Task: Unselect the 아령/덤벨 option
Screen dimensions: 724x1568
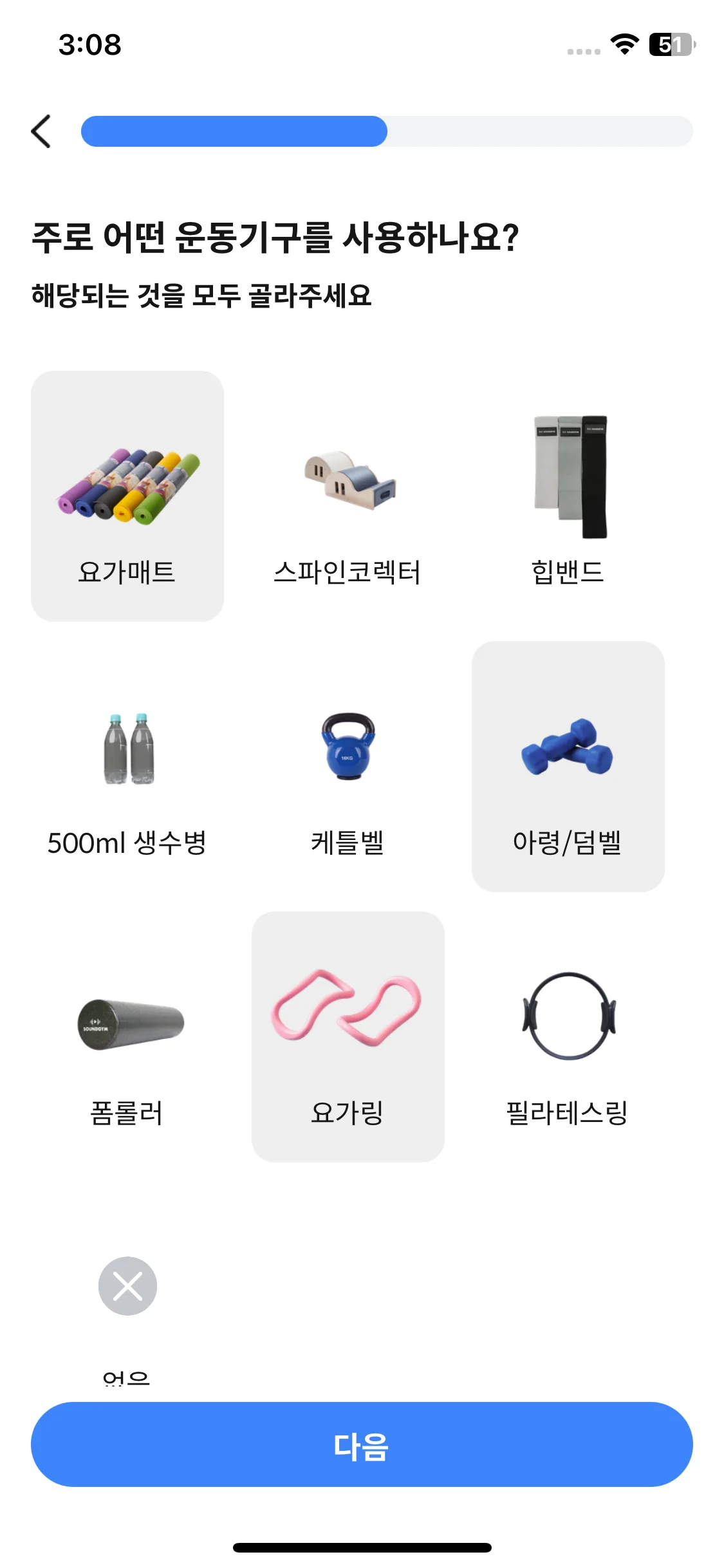Action: click(x=568, y=766)
